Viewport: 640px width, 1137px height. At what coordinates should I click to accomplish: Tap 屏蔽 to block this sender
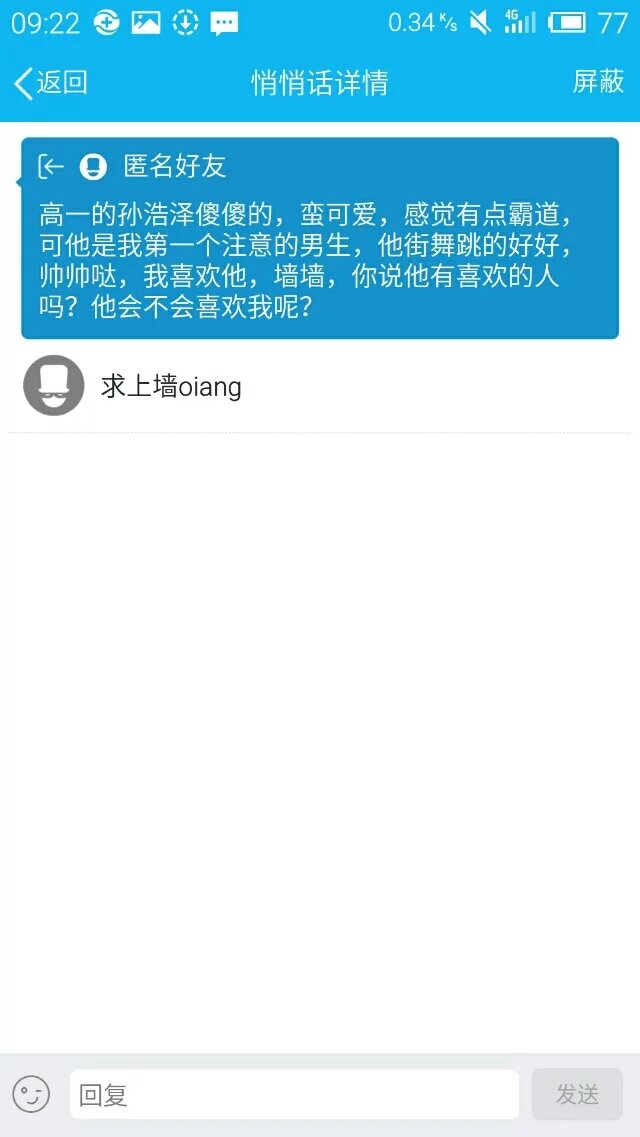(x=598, y=82)
